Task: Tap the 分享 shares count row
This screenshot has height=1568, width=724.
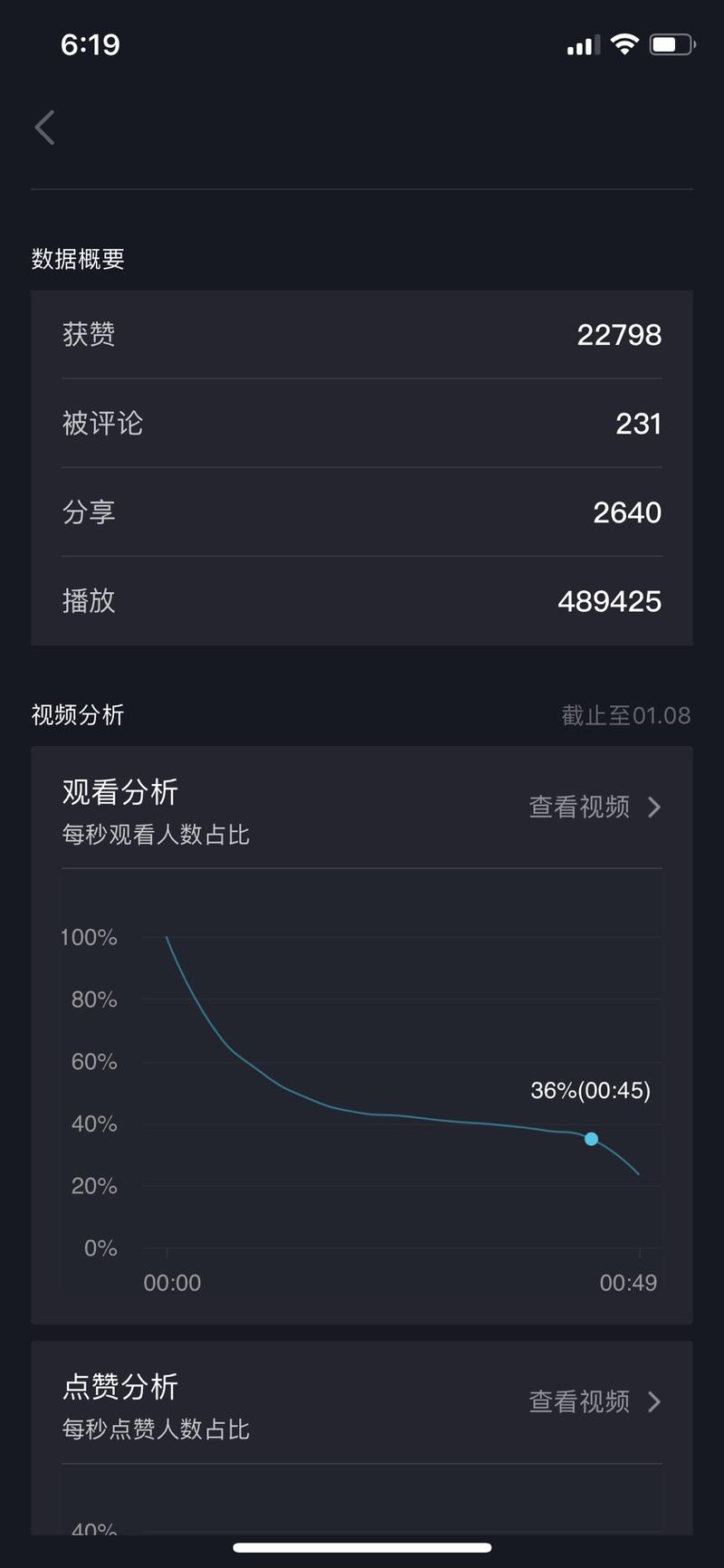Action: coord(362,512)
